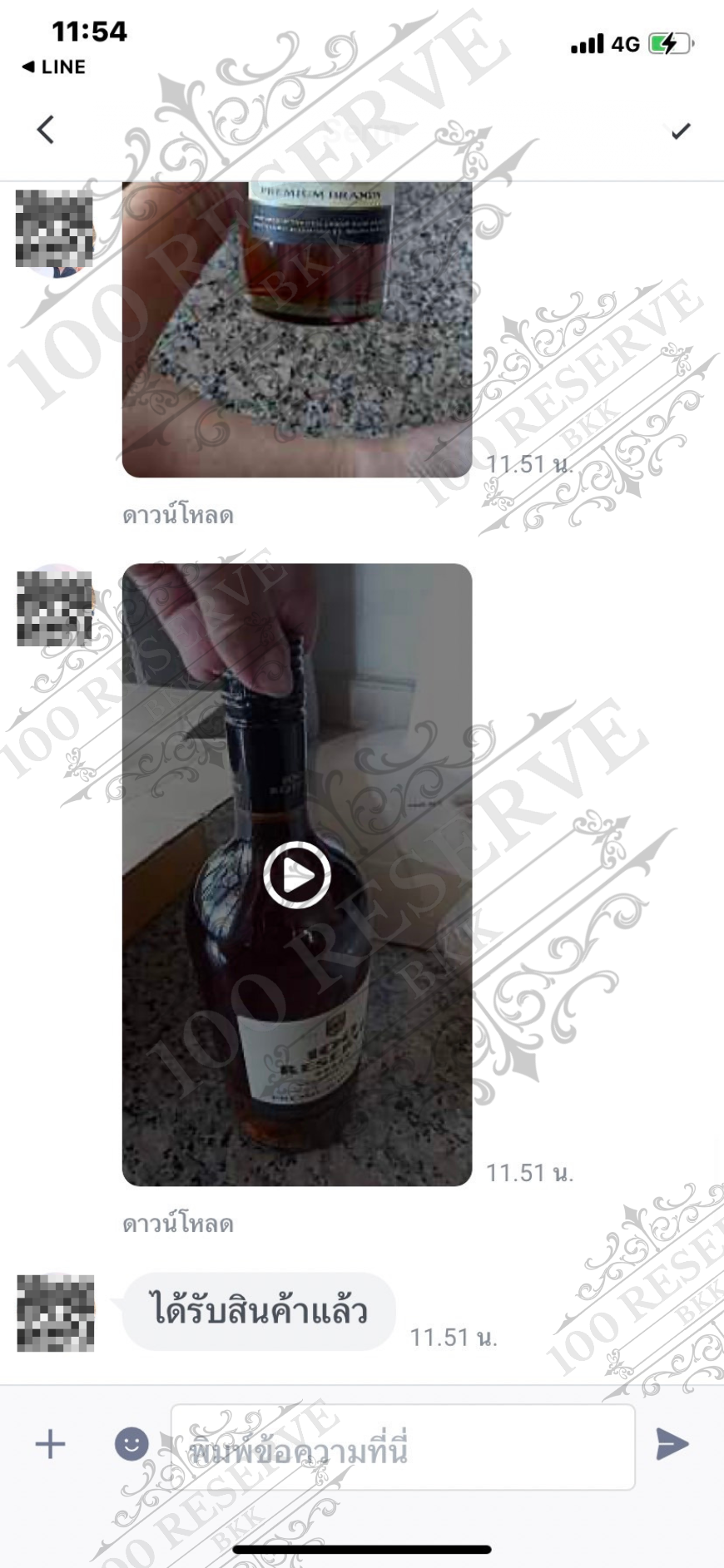Download the first photo via ดาวน์โหลด
Screen dimensions: 724x1568
coord(178,516)
